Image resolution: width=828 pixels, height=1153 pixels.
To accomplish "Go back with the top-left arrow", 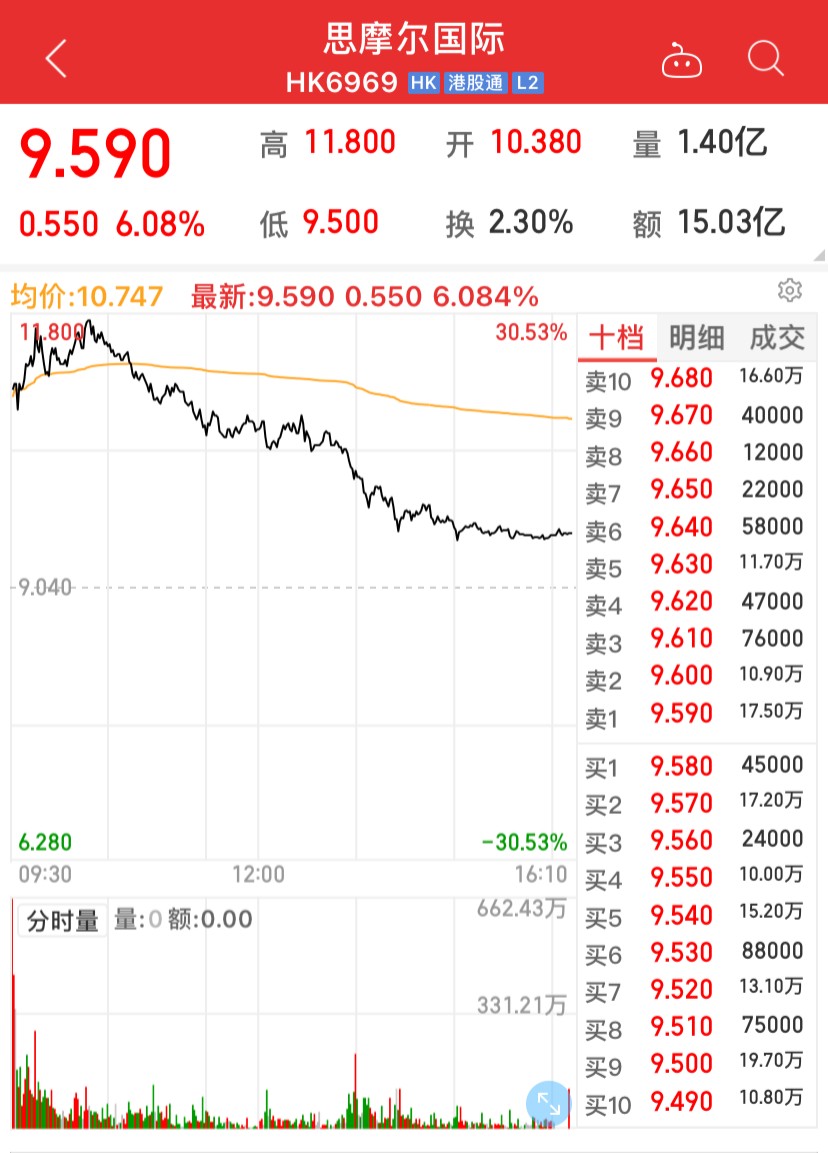I will pyautogui.click(x=56, y=59).
